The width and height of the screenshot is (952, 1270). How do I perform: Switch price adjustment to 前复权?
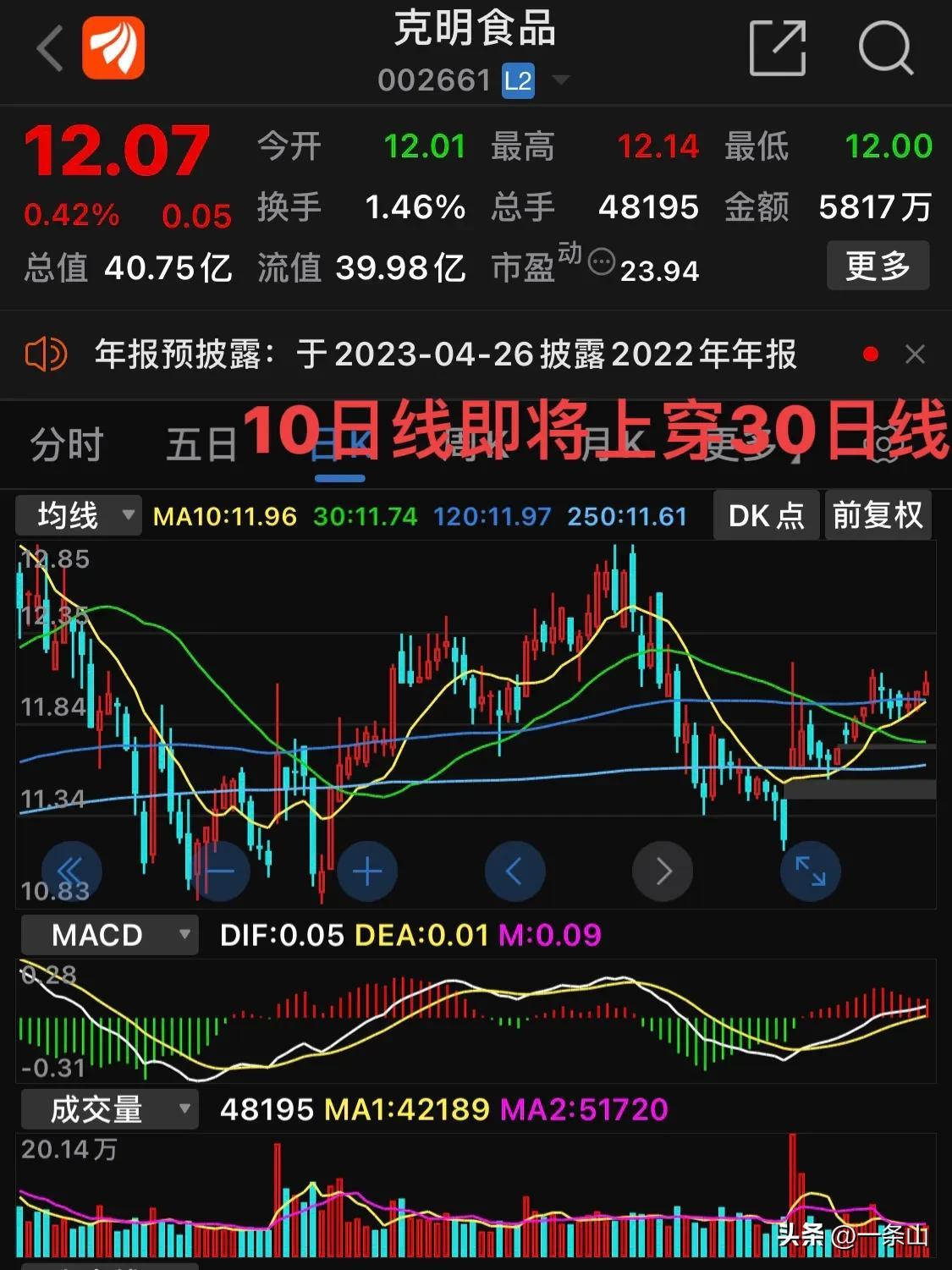click(x=878, y=515)
